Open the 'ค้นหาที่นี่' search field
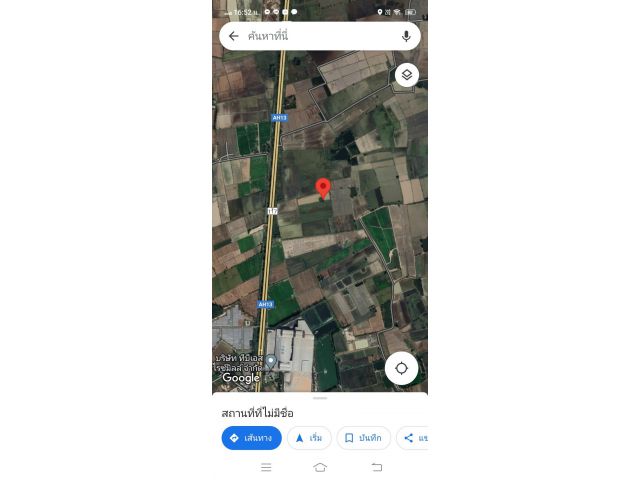 (310, 36)
